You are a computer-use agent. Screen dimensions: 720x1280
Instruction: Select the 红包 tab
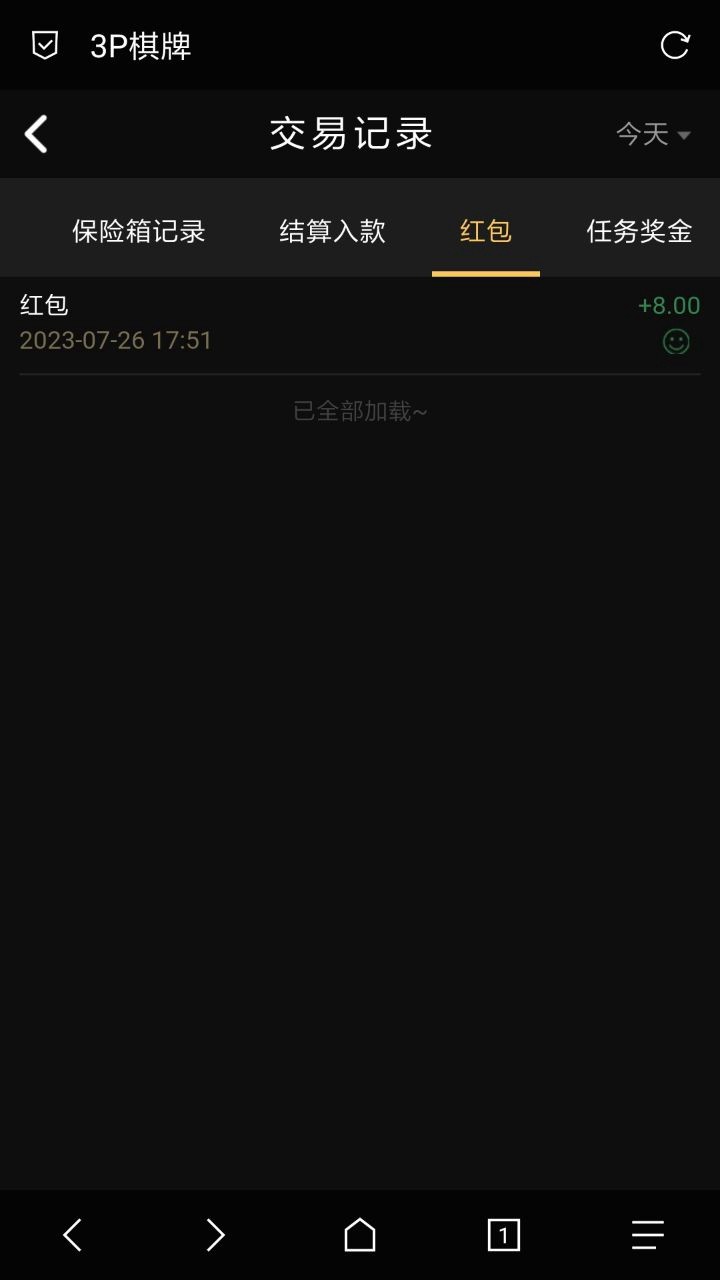[486, 232]
